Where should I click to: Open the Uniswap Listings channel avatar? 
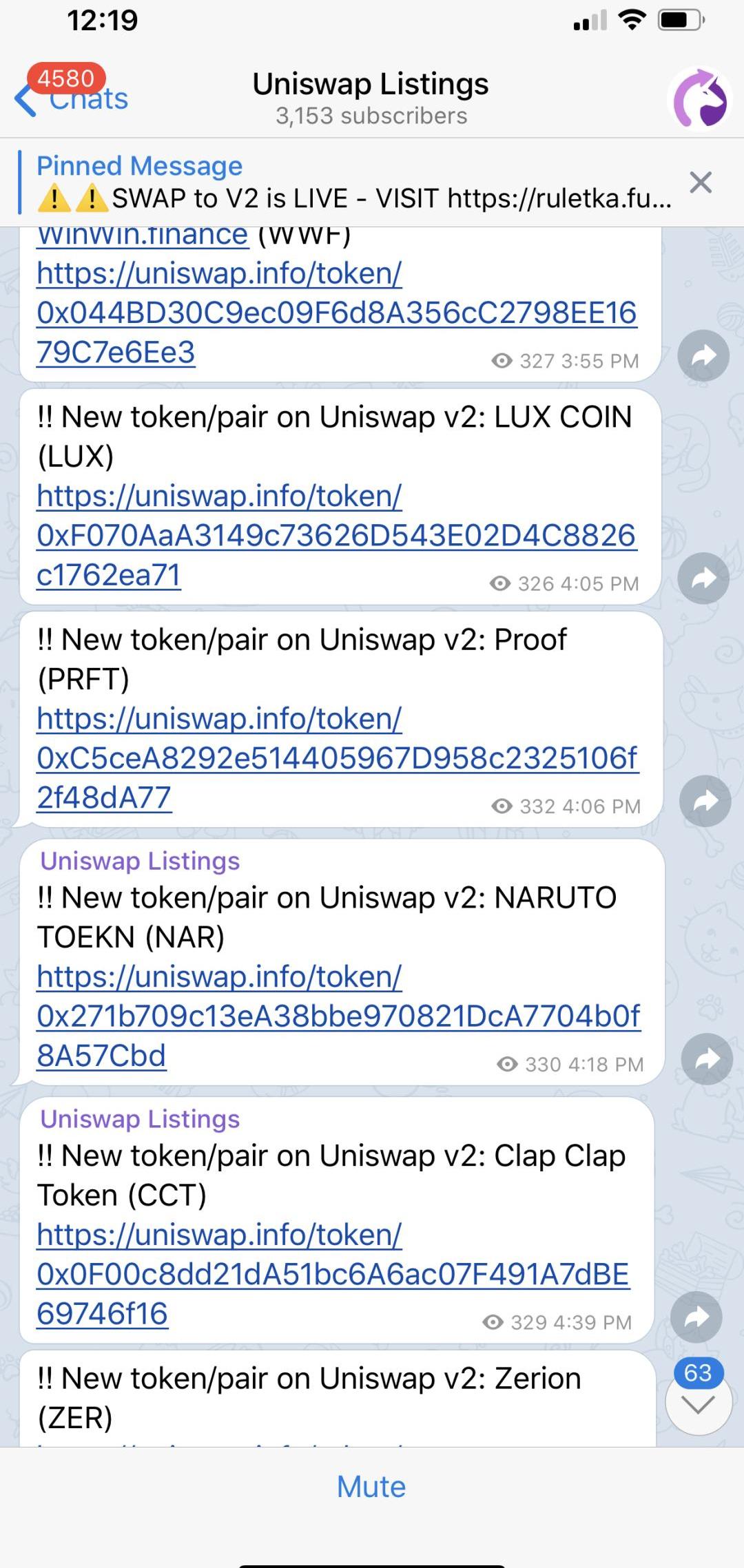[x=700, y=98]
